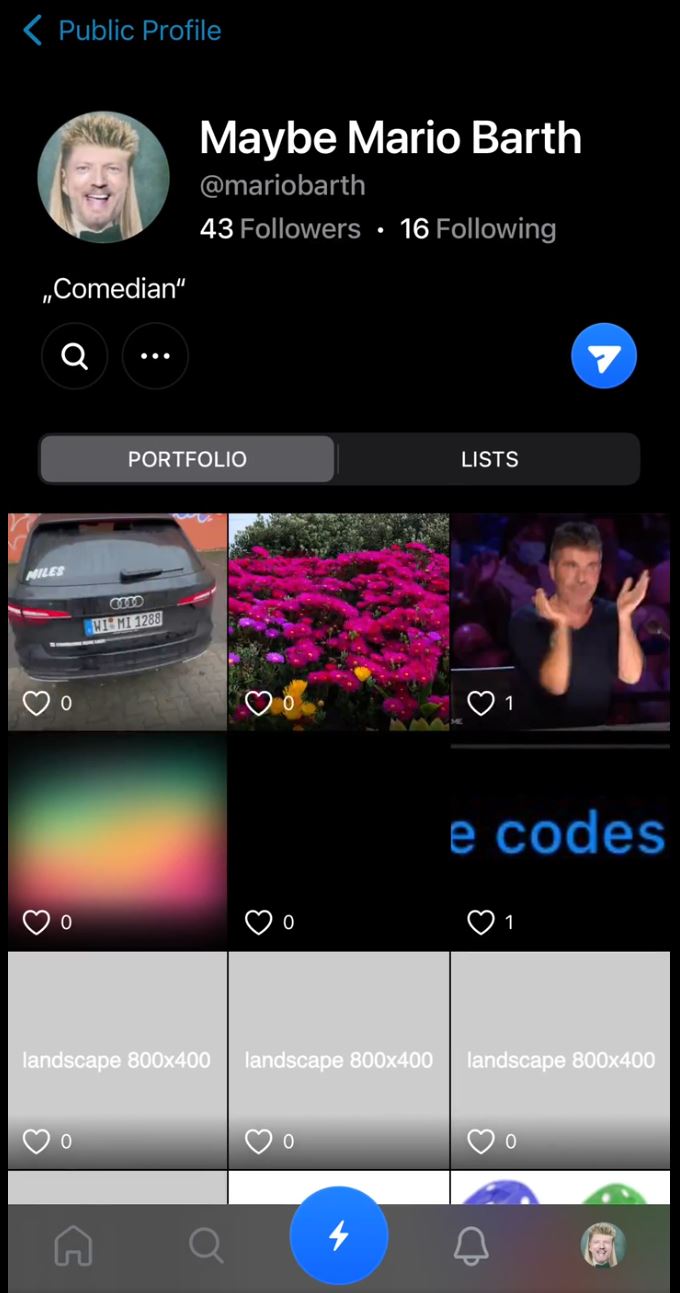Switch to the LISTS tab
This screenshot has height=1293, width=680.
tap(489, 459)
